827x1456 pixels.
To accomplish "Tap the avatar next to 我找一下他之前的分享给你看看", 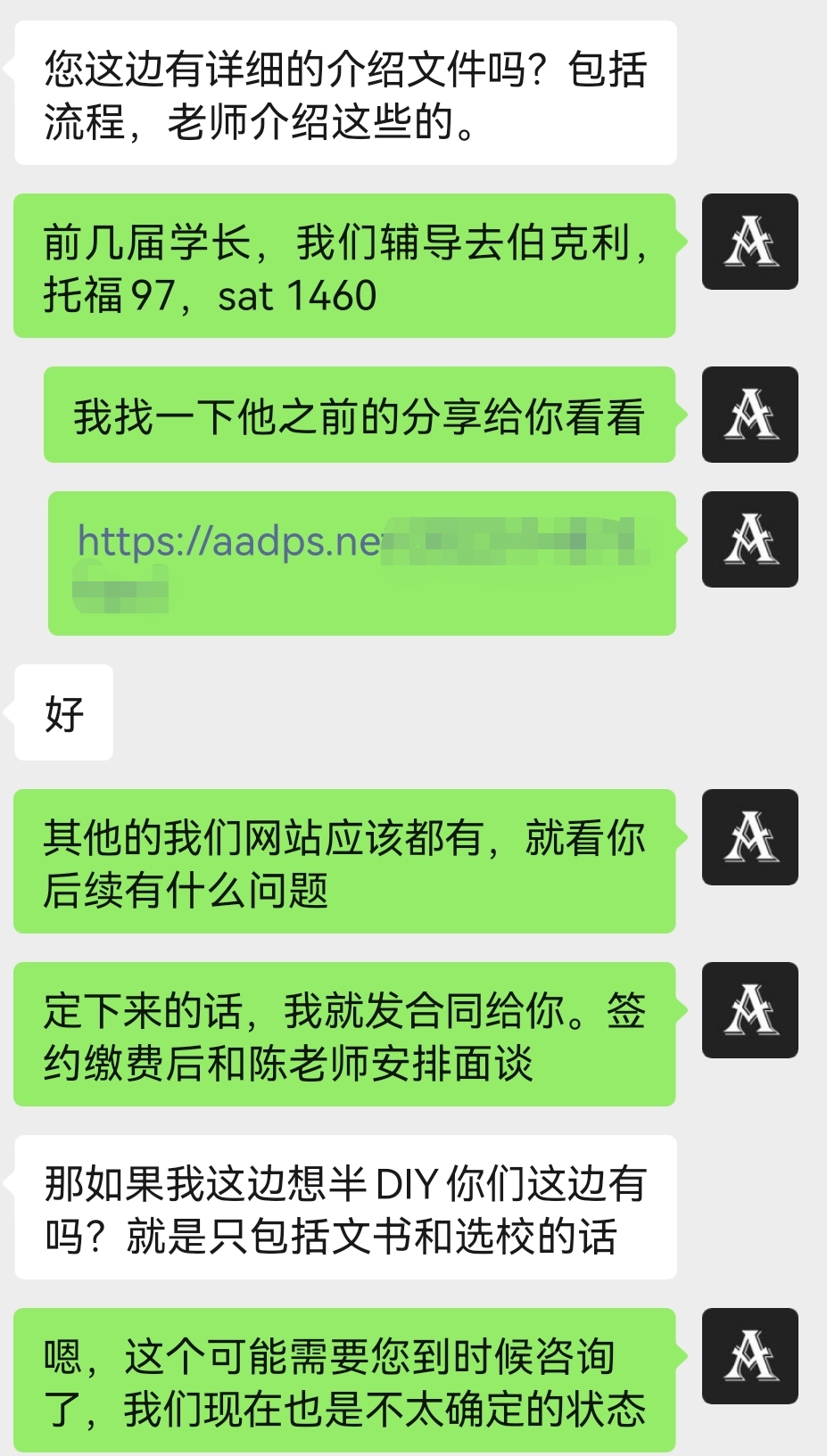I will coord(749,415).
